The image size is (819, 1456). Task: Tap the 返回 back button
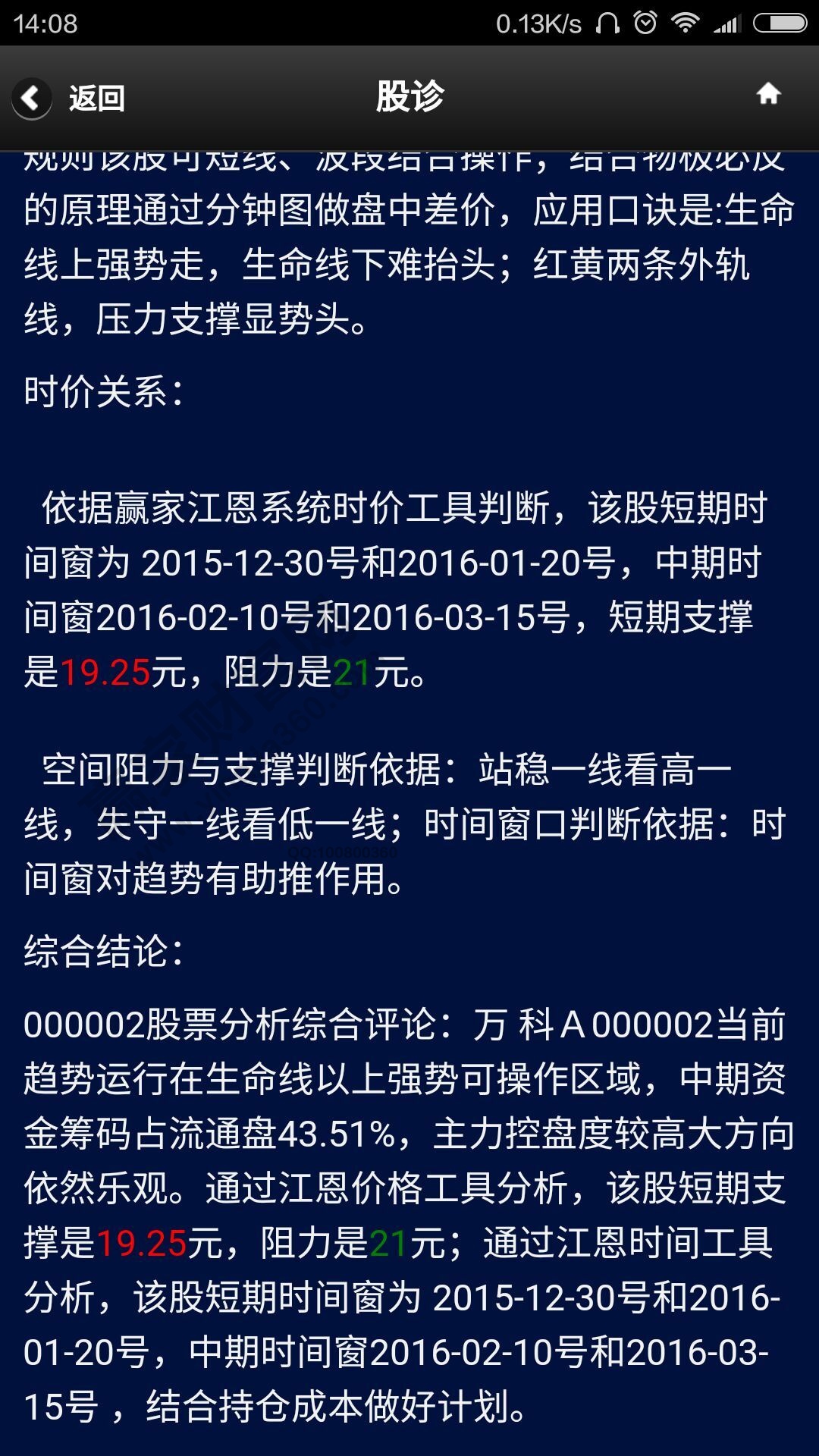[70, 98]
